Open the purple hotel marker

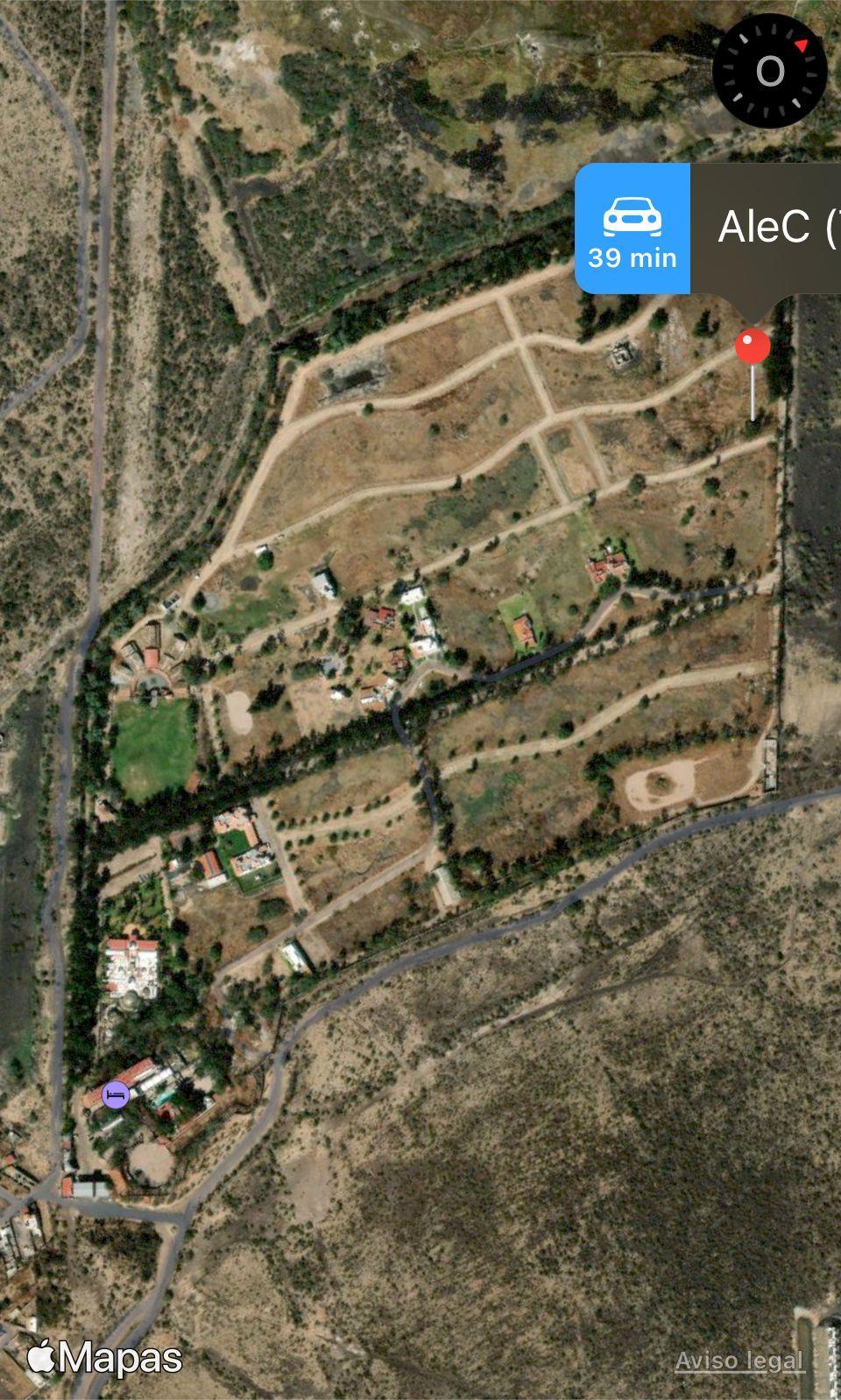click(115, 1094)
